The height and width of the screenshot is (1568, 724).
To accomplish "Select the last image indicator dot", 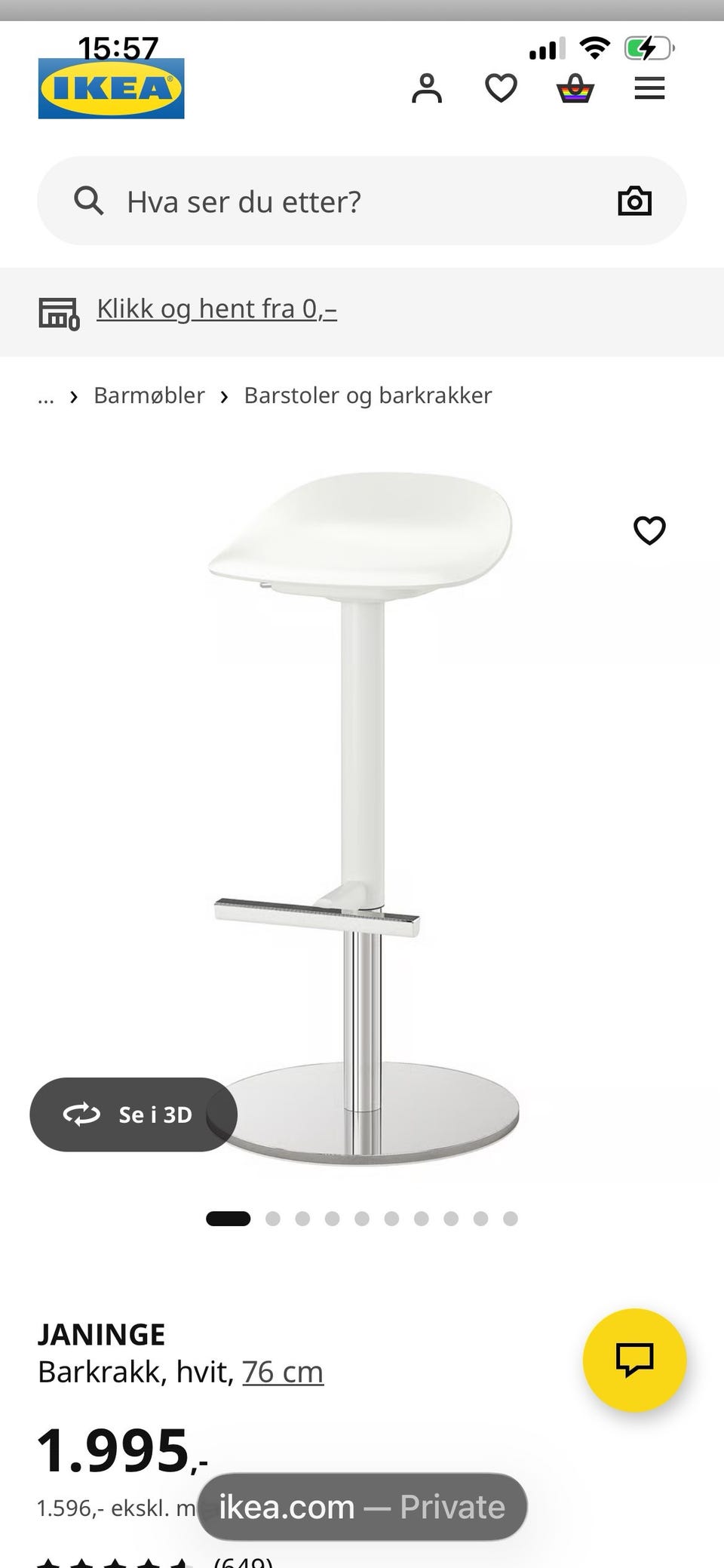I will click(511, 1219).
